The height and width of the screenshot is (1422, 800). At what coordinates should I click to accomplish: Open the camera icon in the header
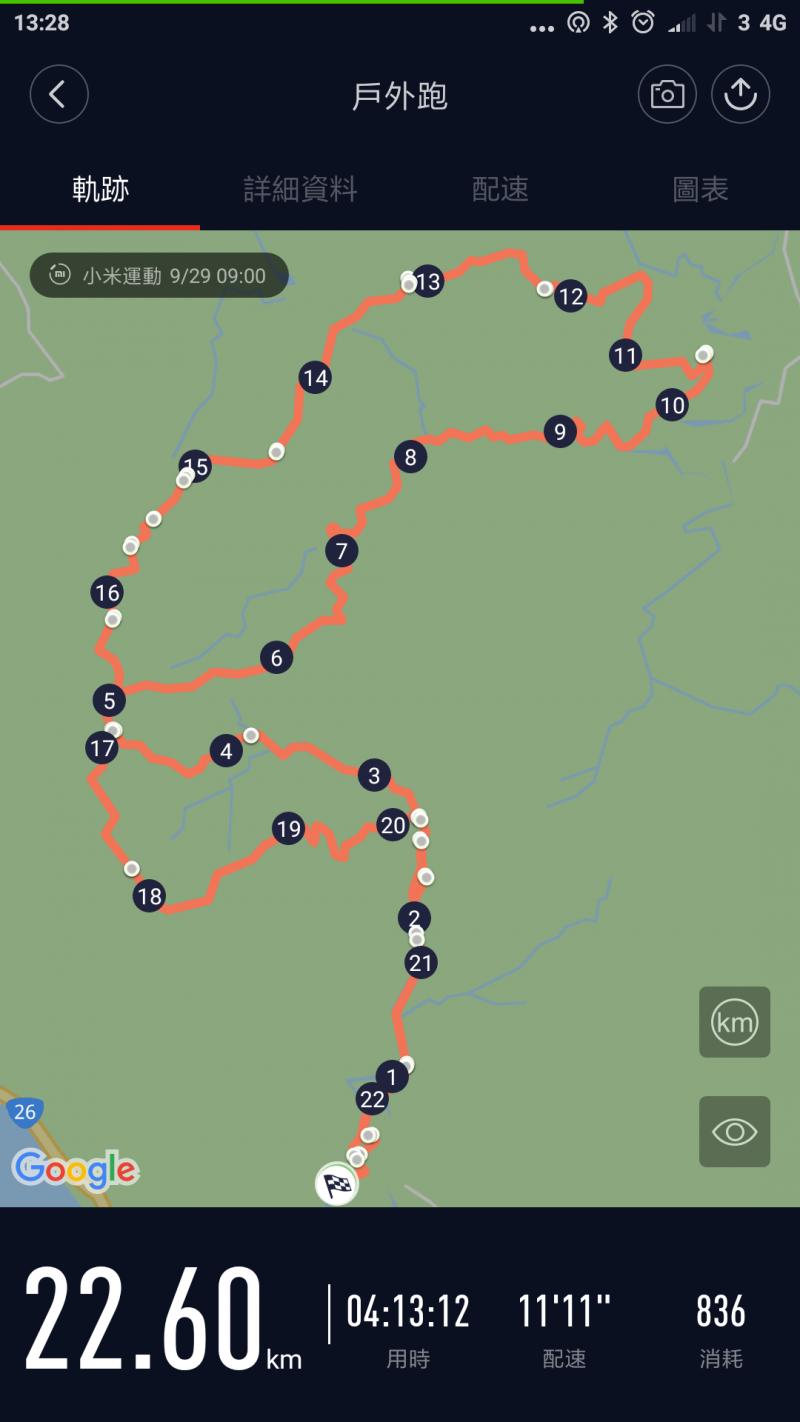click(x=667, y=95)
